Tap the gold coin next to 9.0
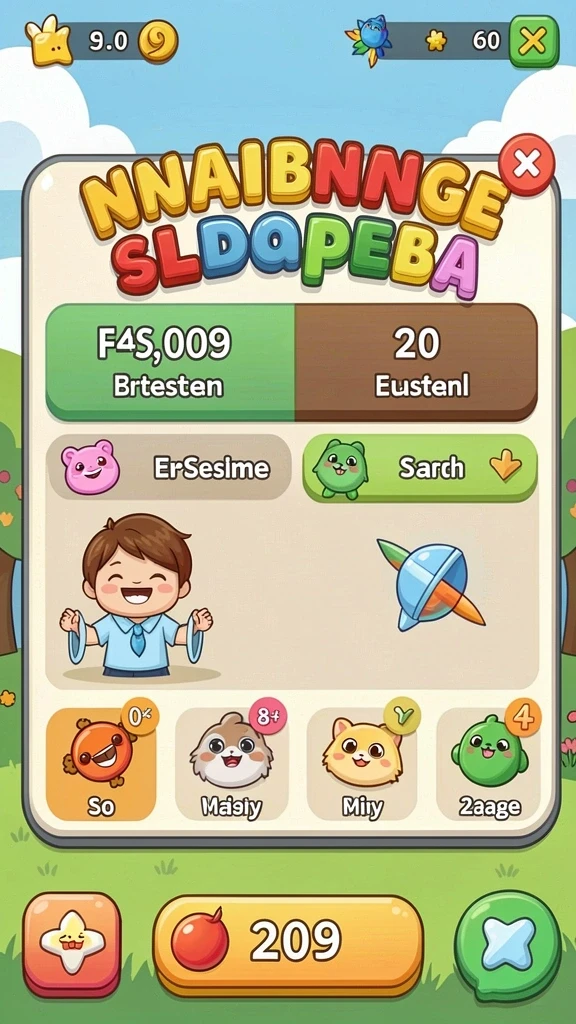This screenshot has width=576, height=1024. click(x=157, y=41)
